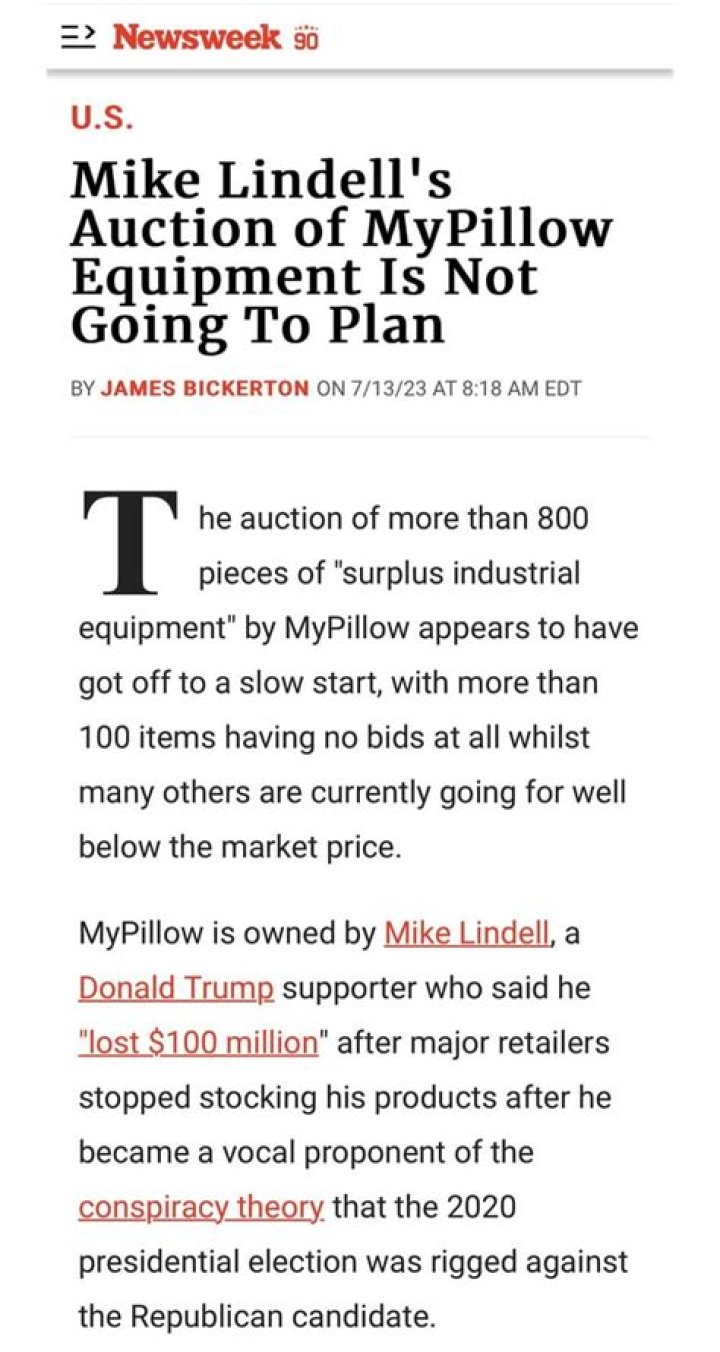The height and width of the screenshot is (1352, 720).
Task: Click the decorative stars above the 90 badge
Action: coord(305,28)
